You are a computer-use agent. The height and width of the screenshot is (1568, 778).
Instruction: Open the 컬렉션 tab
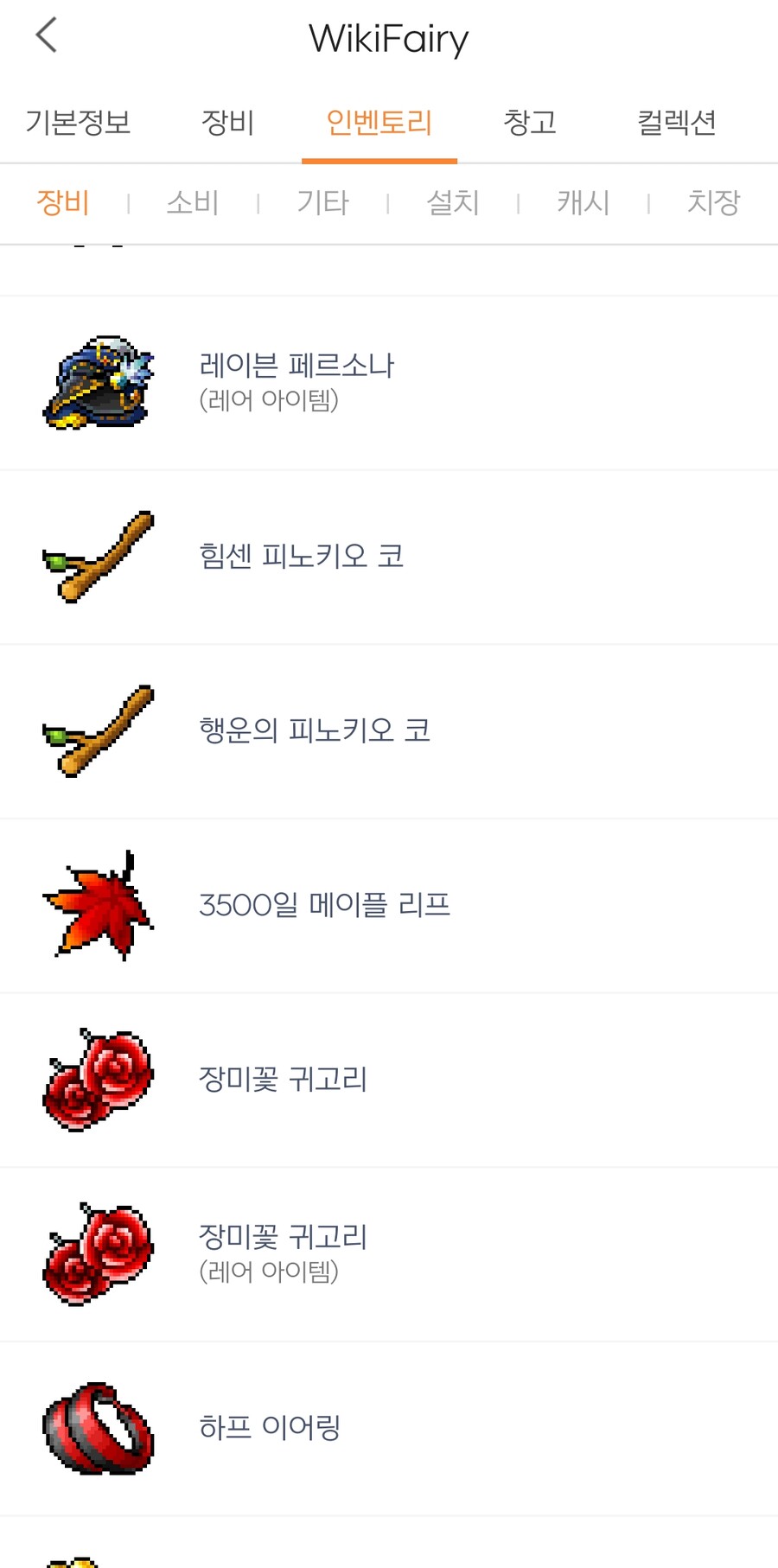pyautogui.click(x=678, y=123)
